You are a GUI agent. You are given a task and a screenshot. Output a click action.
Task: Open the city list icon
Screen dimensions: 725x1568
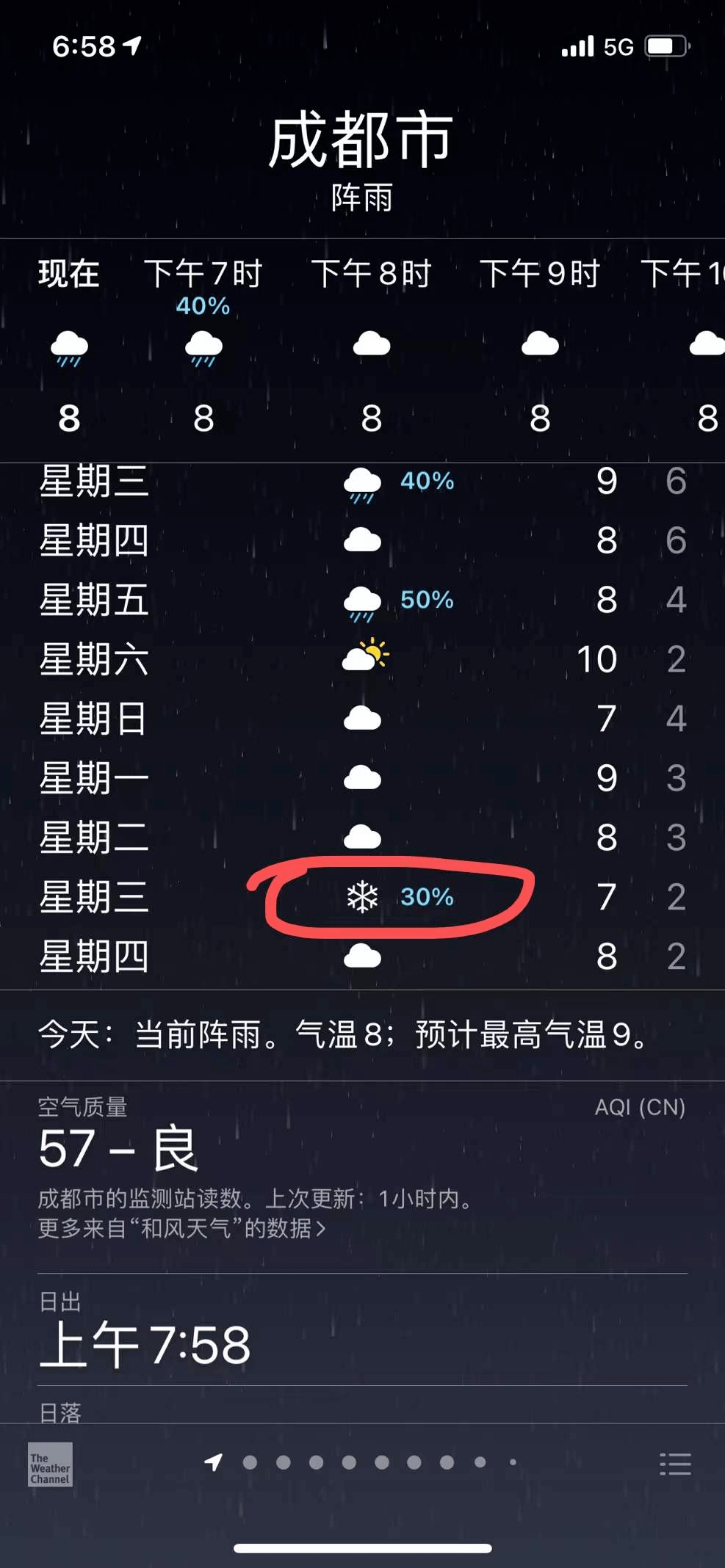(x=675, y=1464)
